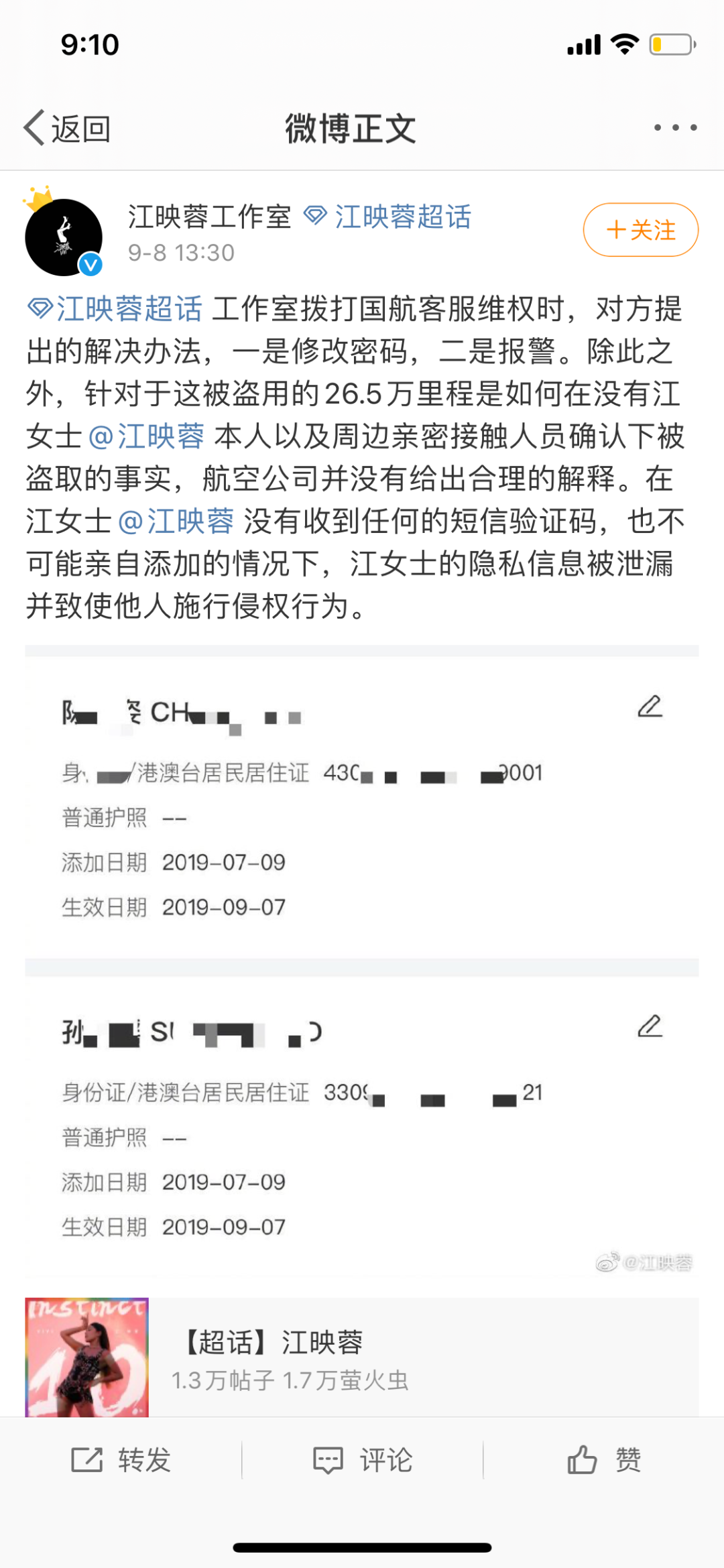Open the 【超话】江映蓉 topic card
The height and width of the screenshot is (1568, 724).
362,1357
